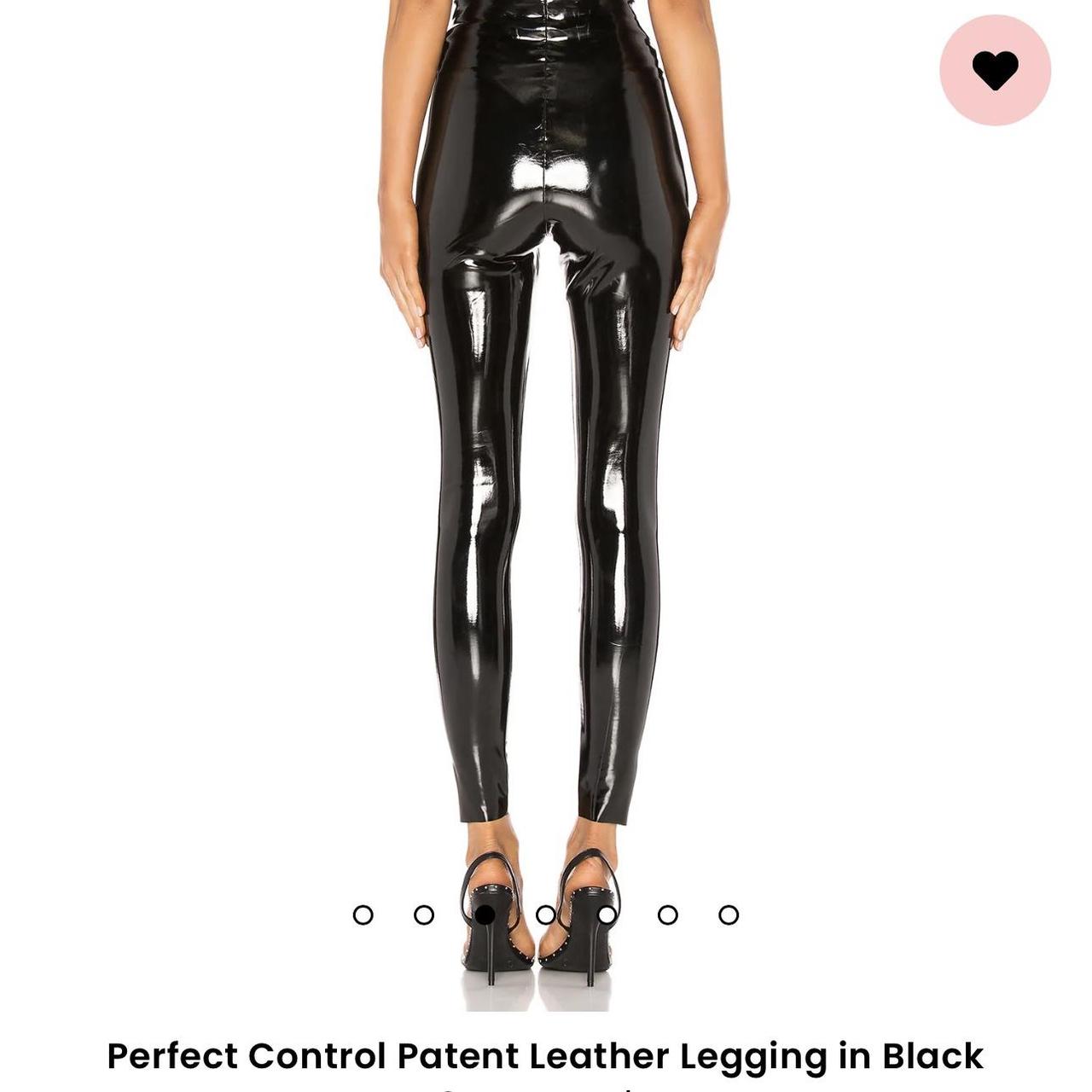Show the fifth product image via dot
Screen dimensions: 1092x1092
tap(607, 915)
